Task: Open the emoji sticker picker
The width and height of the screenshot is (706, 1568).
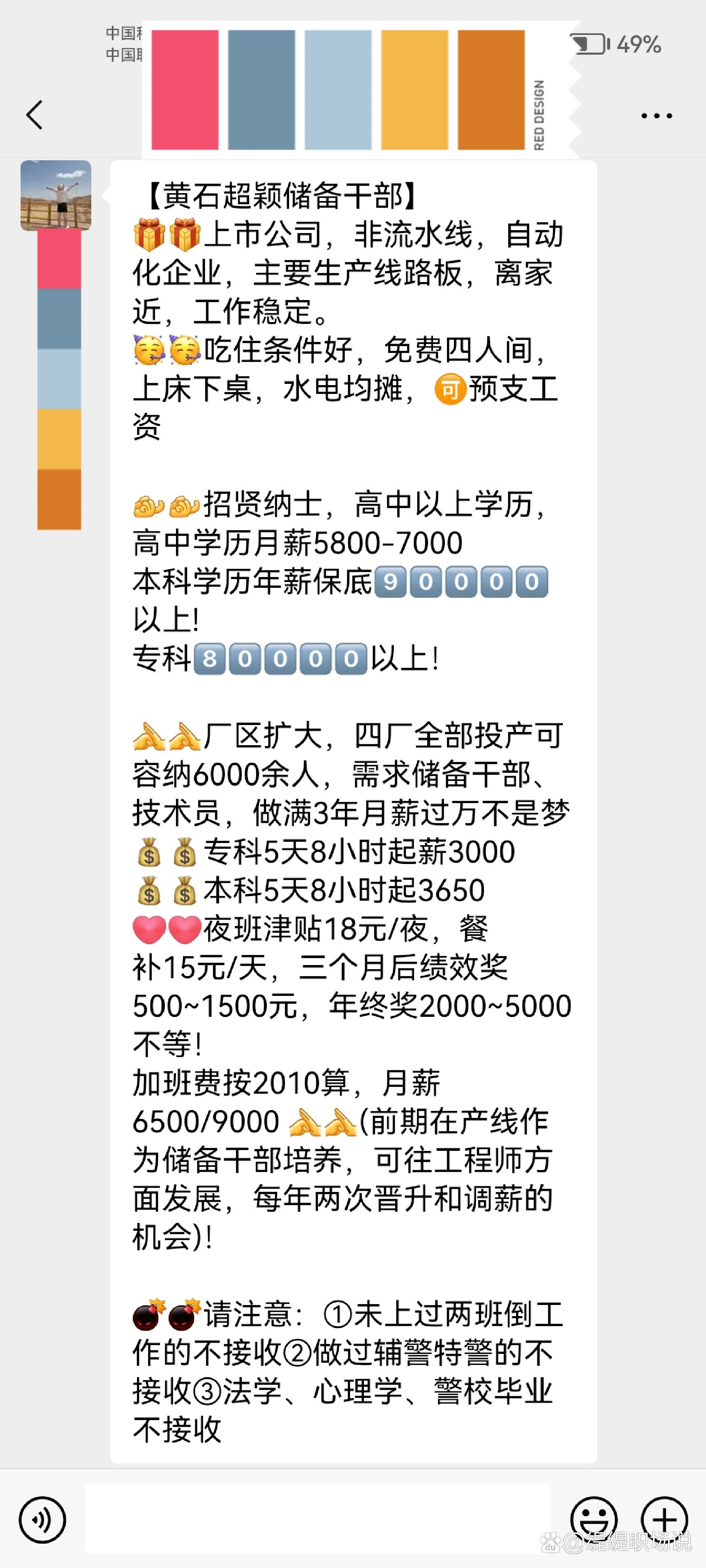Action: click(594, 1520)
